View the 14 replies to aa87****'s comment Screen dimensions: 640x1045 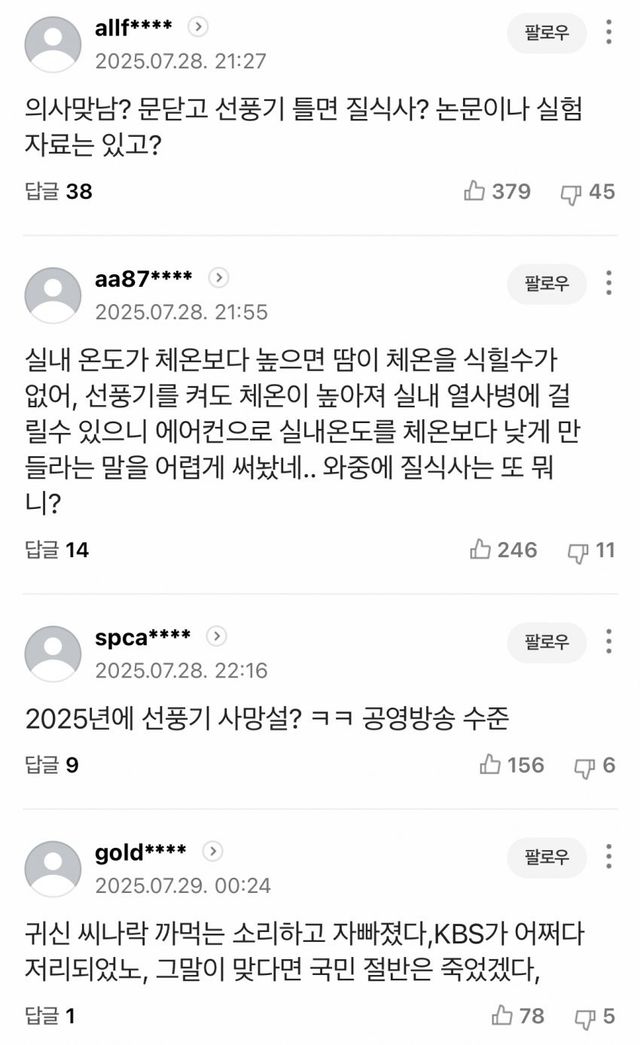pos(57,549)
